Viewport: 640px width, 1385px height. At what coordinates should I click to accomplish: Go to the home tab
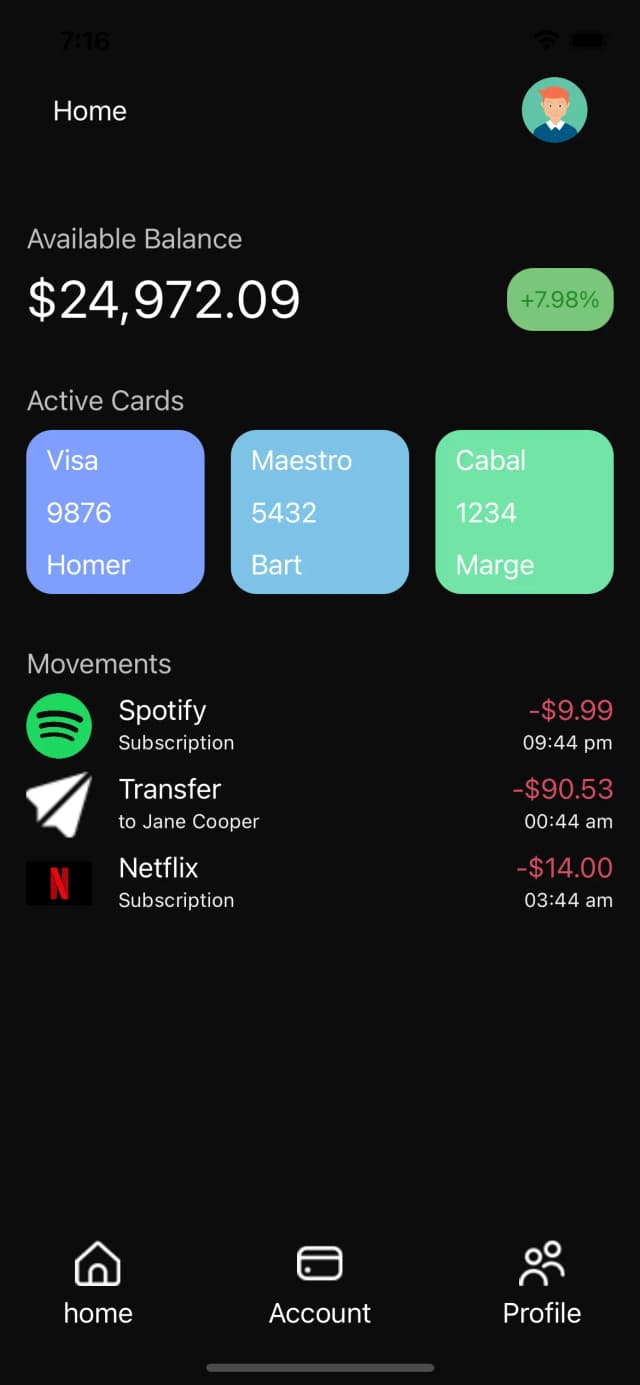(x=98, y=1283)
